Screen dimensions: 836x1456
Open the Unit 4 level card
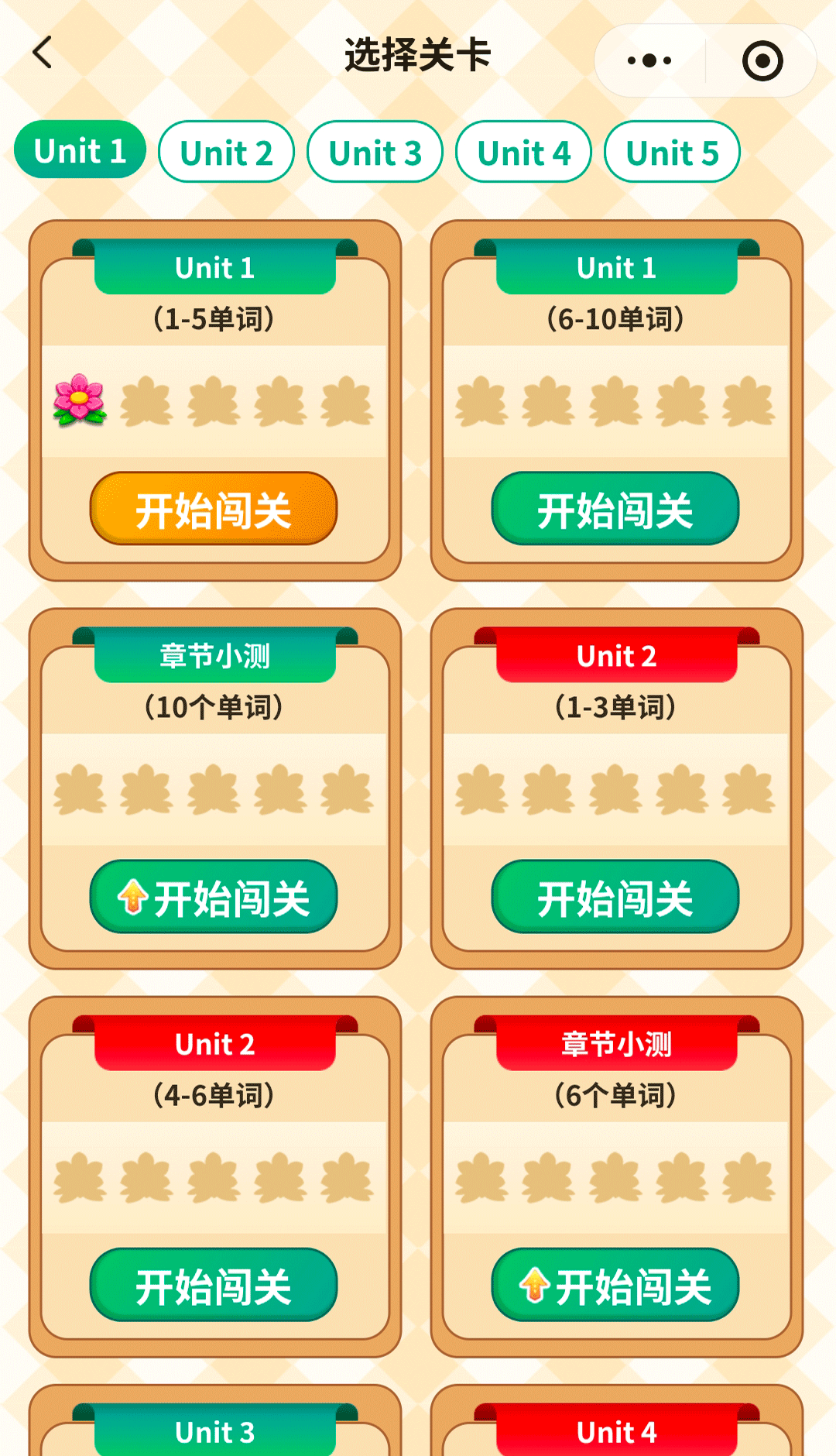(616, 1431)
